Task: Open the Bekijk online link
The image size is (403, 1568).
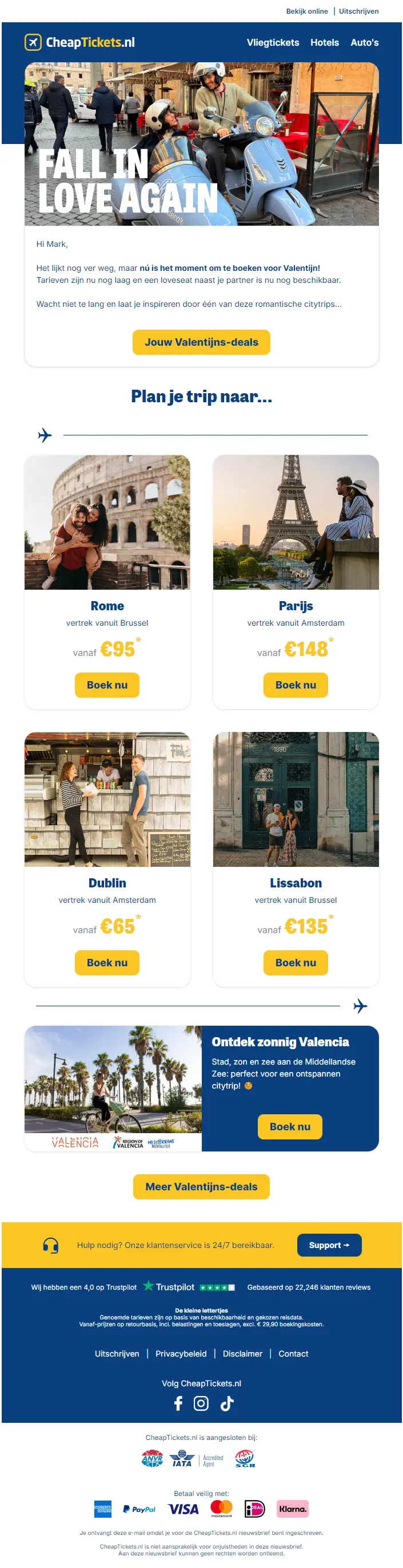Action: click(x=307, y=11)
